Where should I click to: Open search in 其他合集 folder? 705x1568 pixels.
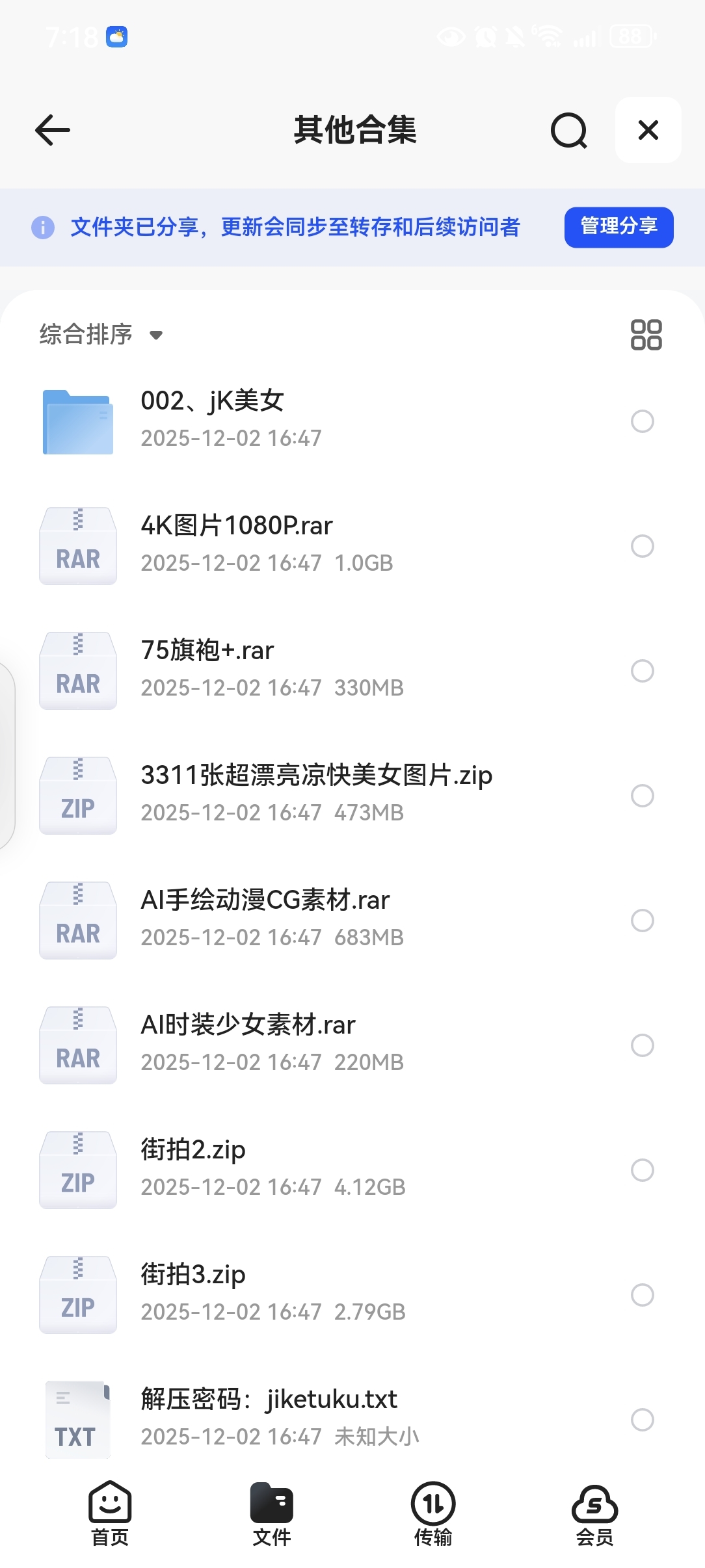coord(568,131)
